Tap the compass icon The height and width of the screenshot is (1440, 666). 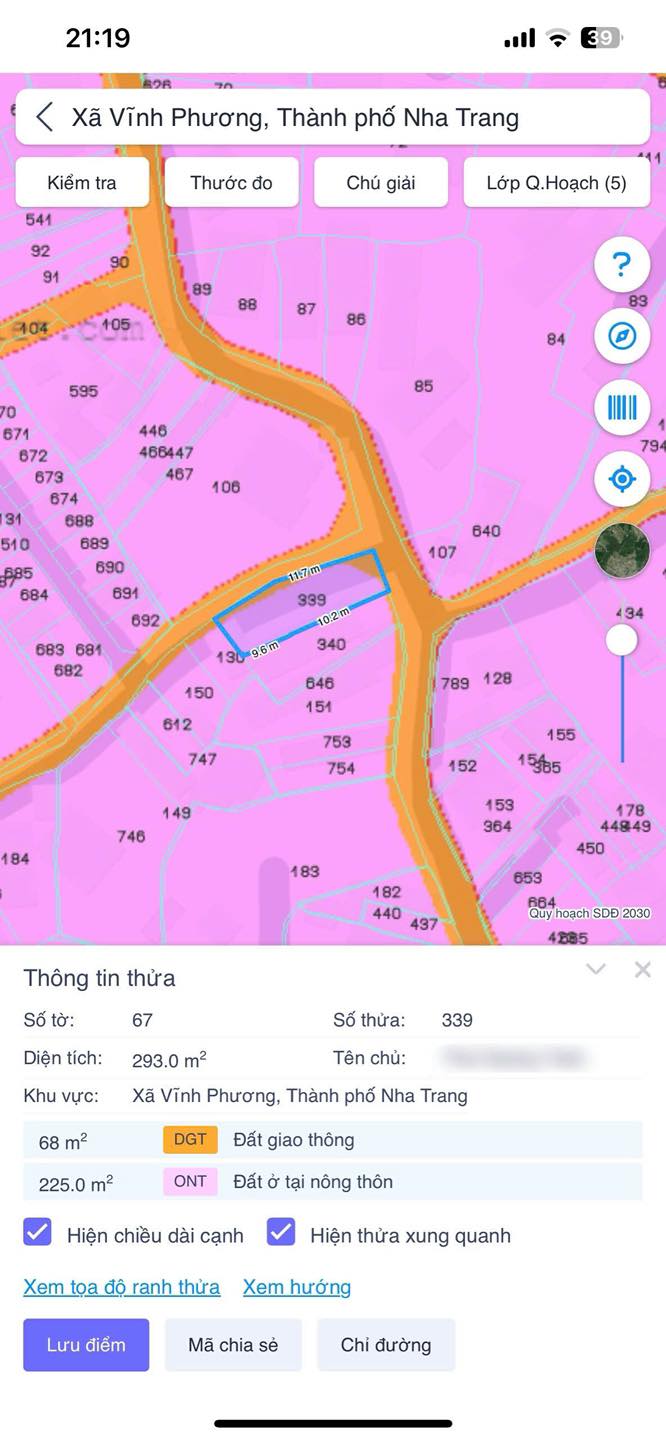622,336
